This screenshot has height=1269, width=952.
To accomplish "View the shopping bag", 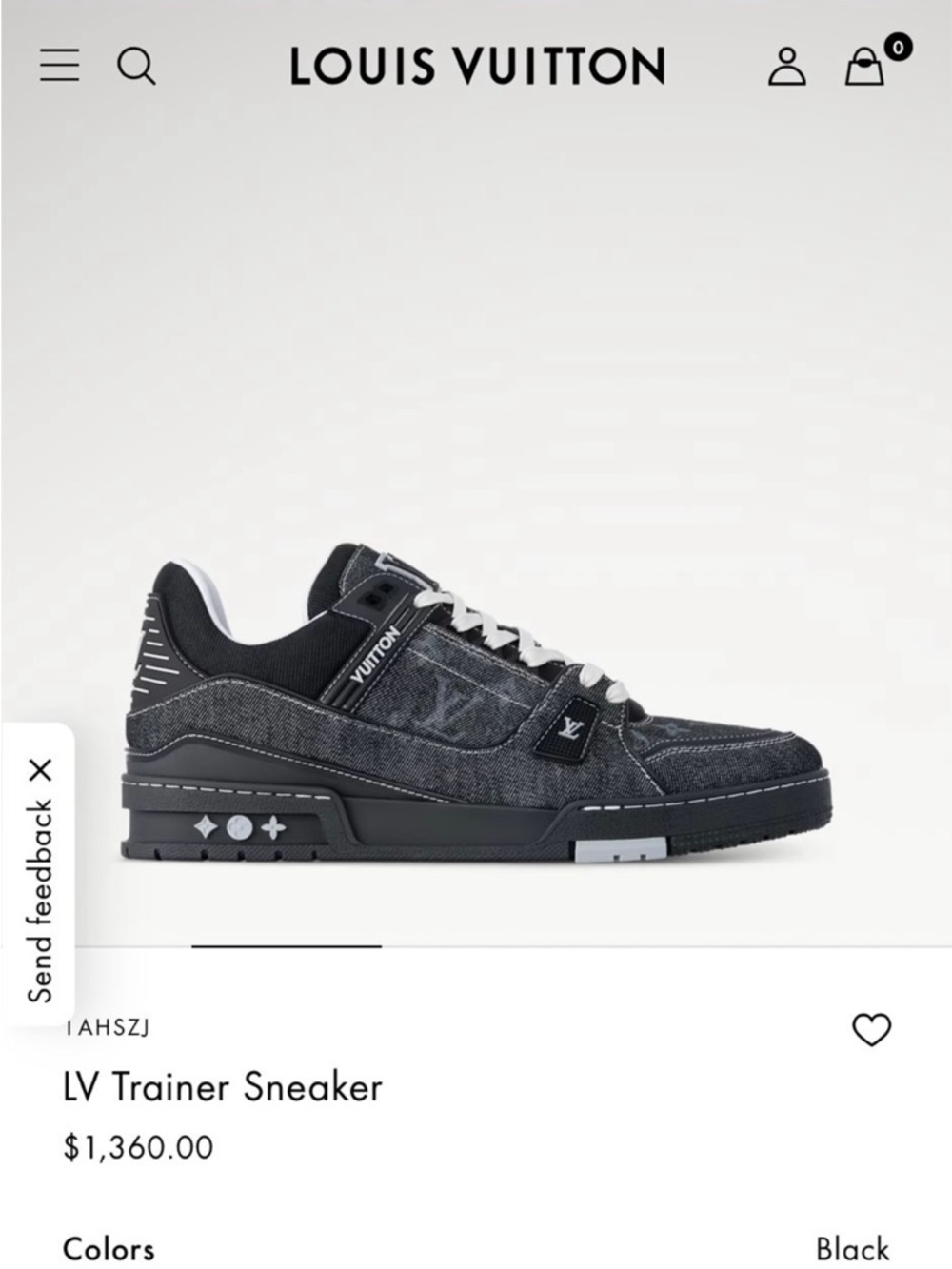I will (865, 66).
